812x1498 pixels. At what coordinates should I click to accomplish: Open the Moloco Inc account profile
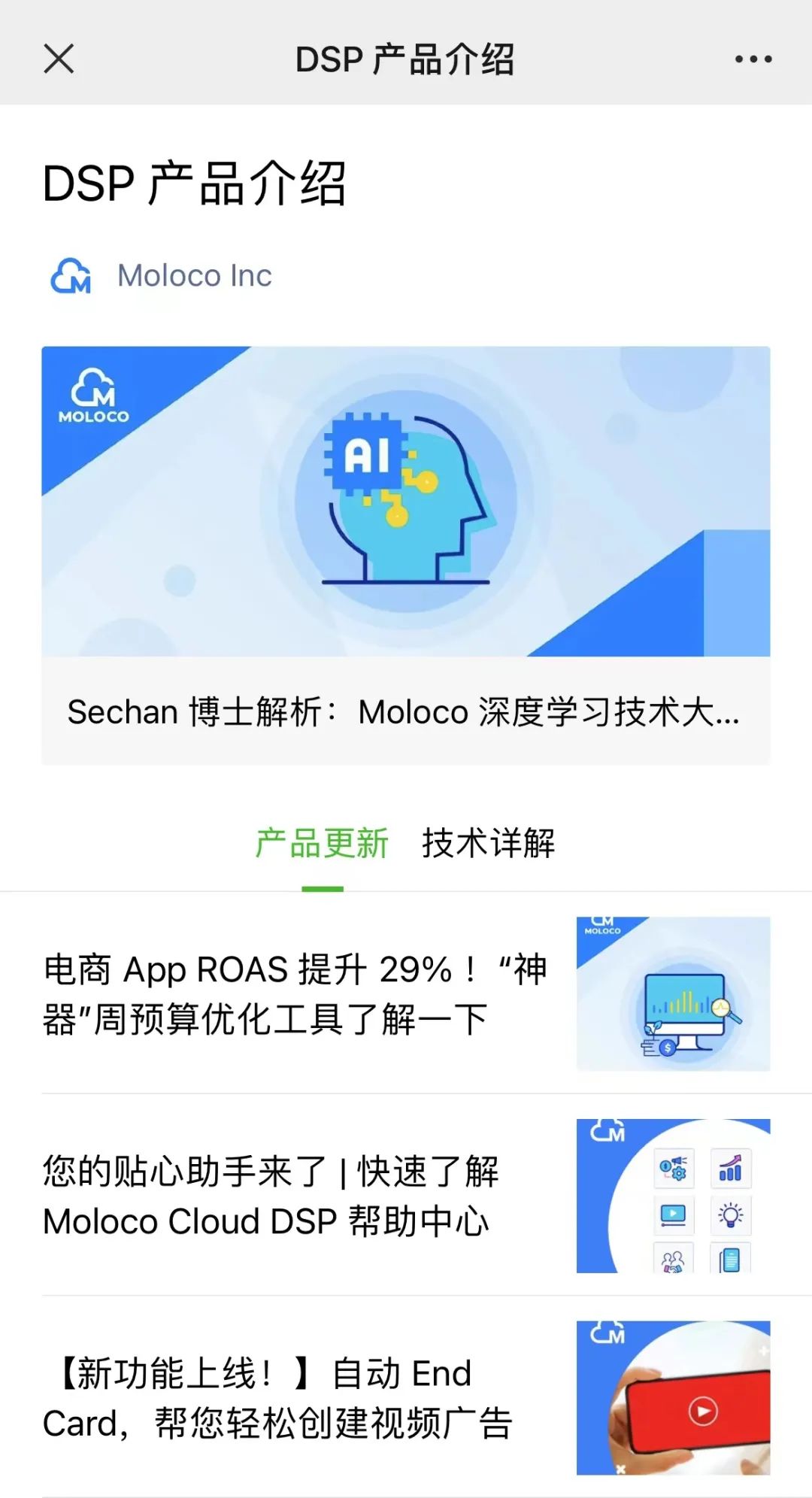coord(194,276)
